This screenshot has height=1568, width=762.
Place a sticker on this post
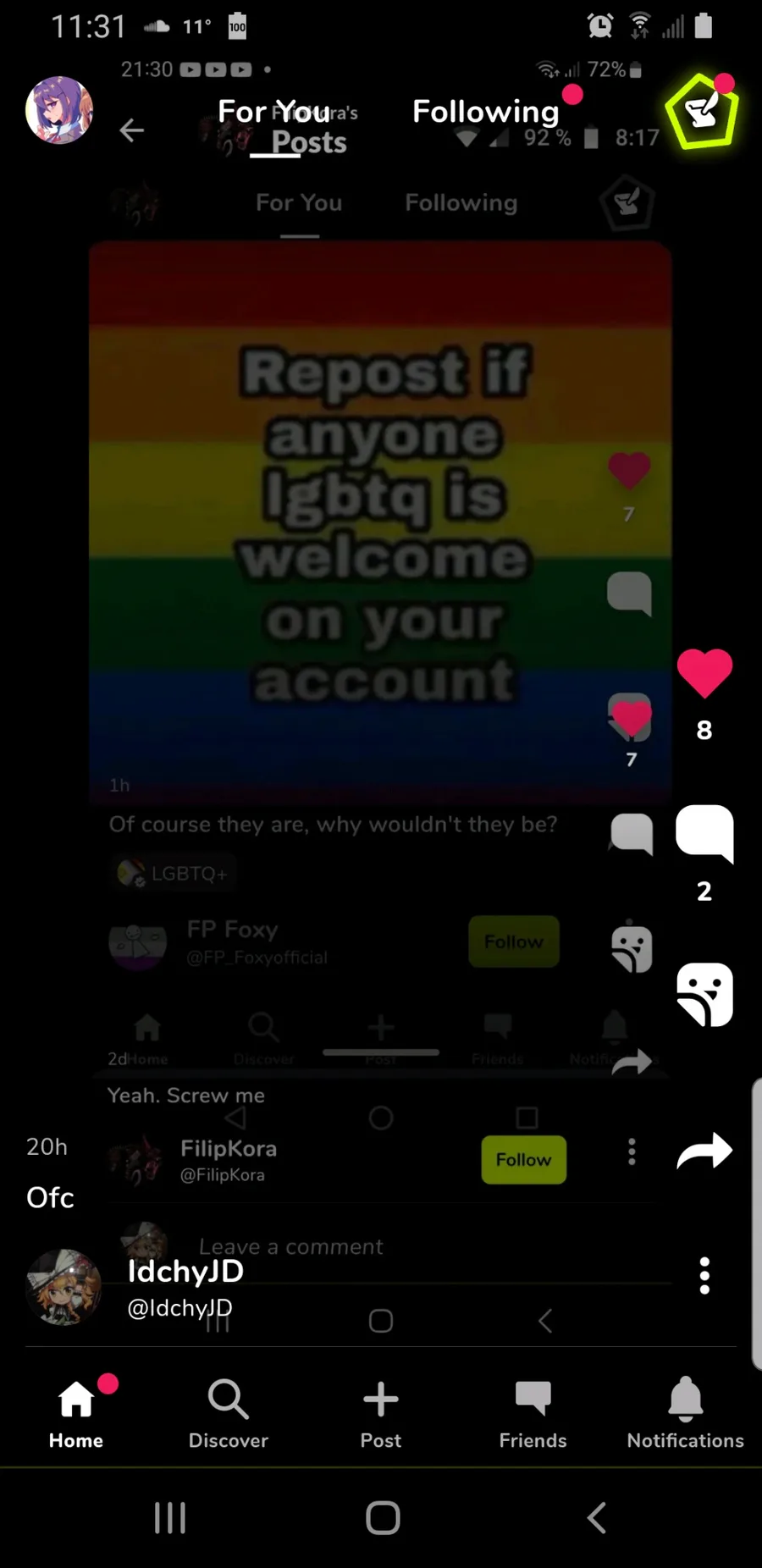(704, 994)
